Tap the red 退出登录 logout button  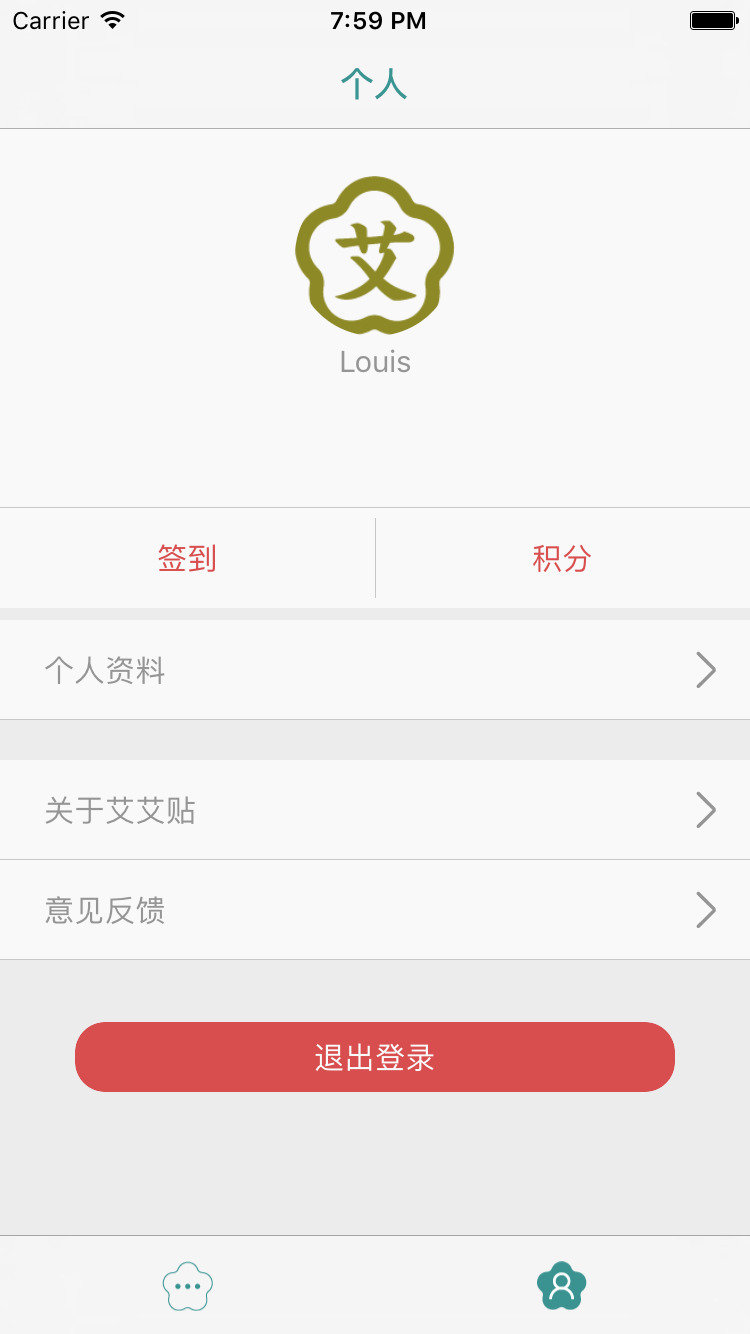tap(375, 1057)
